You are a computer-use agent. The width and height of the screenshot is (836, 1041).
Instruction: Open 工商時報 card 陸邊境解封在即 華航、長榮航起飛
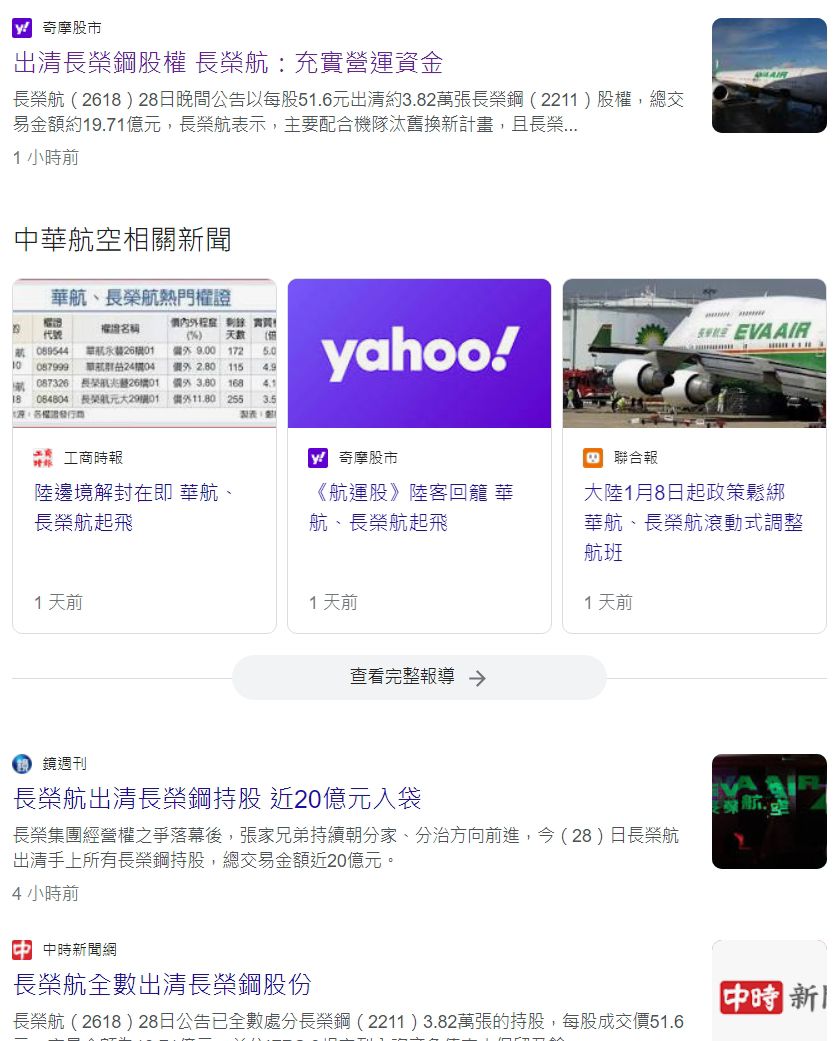[135, 508]
